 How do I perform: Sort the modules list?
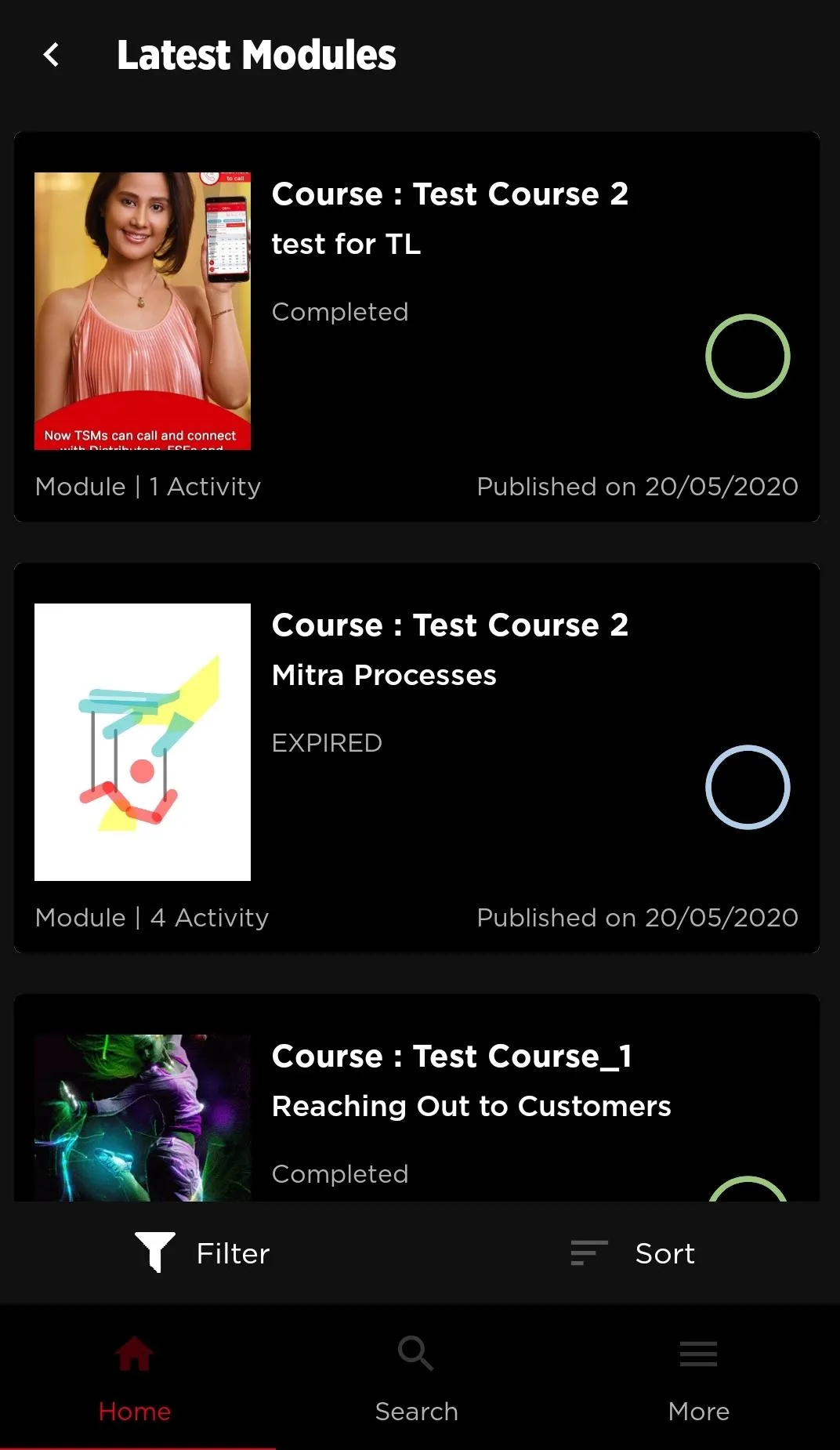[633, 1252]
